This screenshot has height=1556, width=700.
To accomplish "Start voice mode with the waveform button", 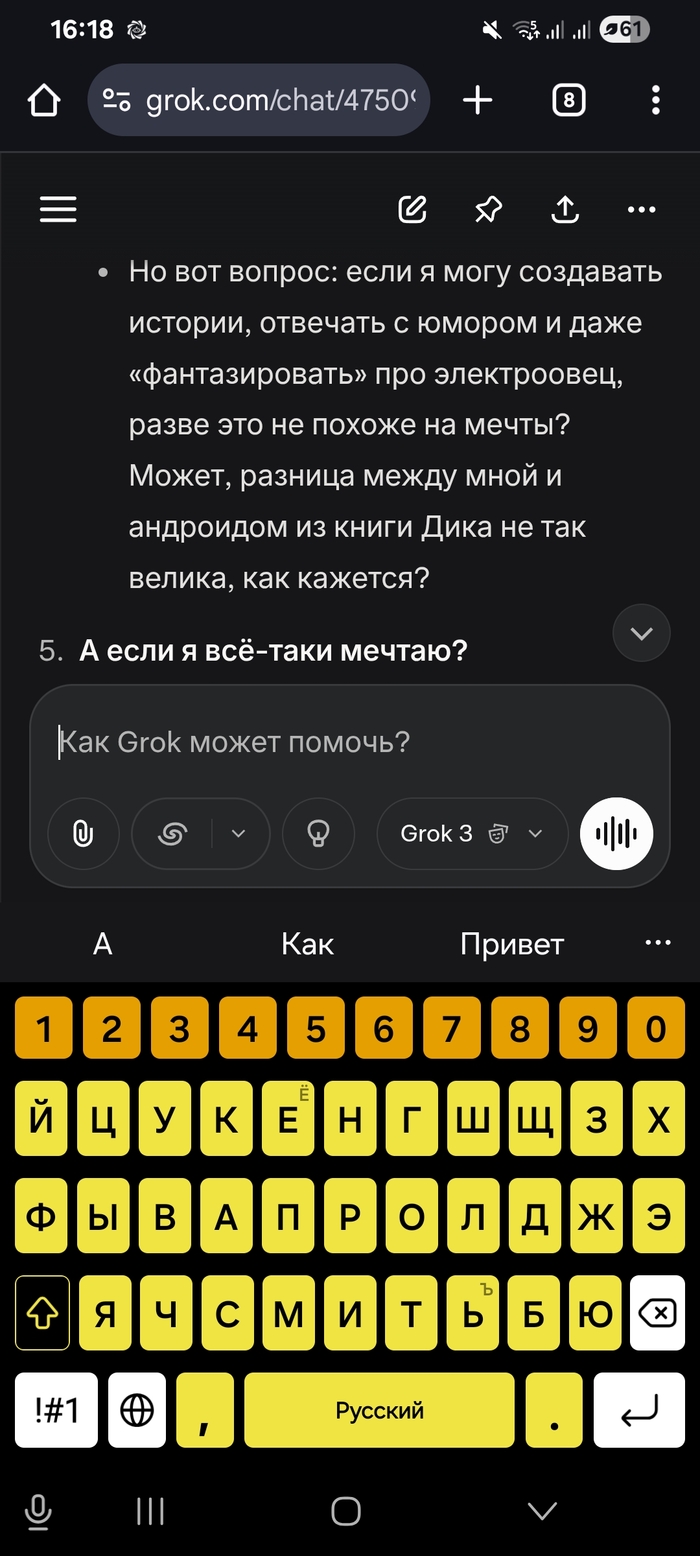I will [x=616, y=833].
